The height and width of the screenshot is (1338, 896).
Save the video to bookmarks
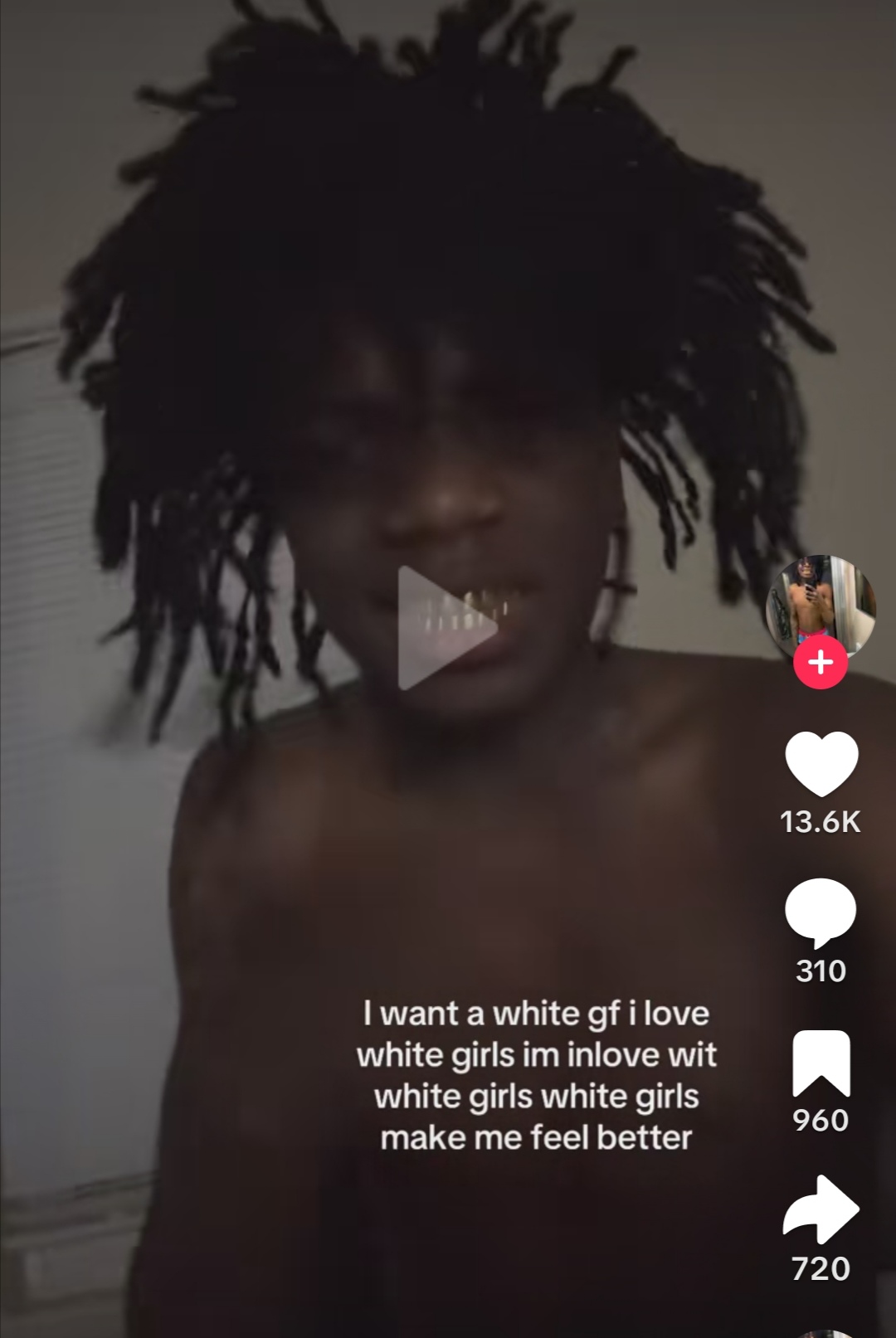point(821,1063)
